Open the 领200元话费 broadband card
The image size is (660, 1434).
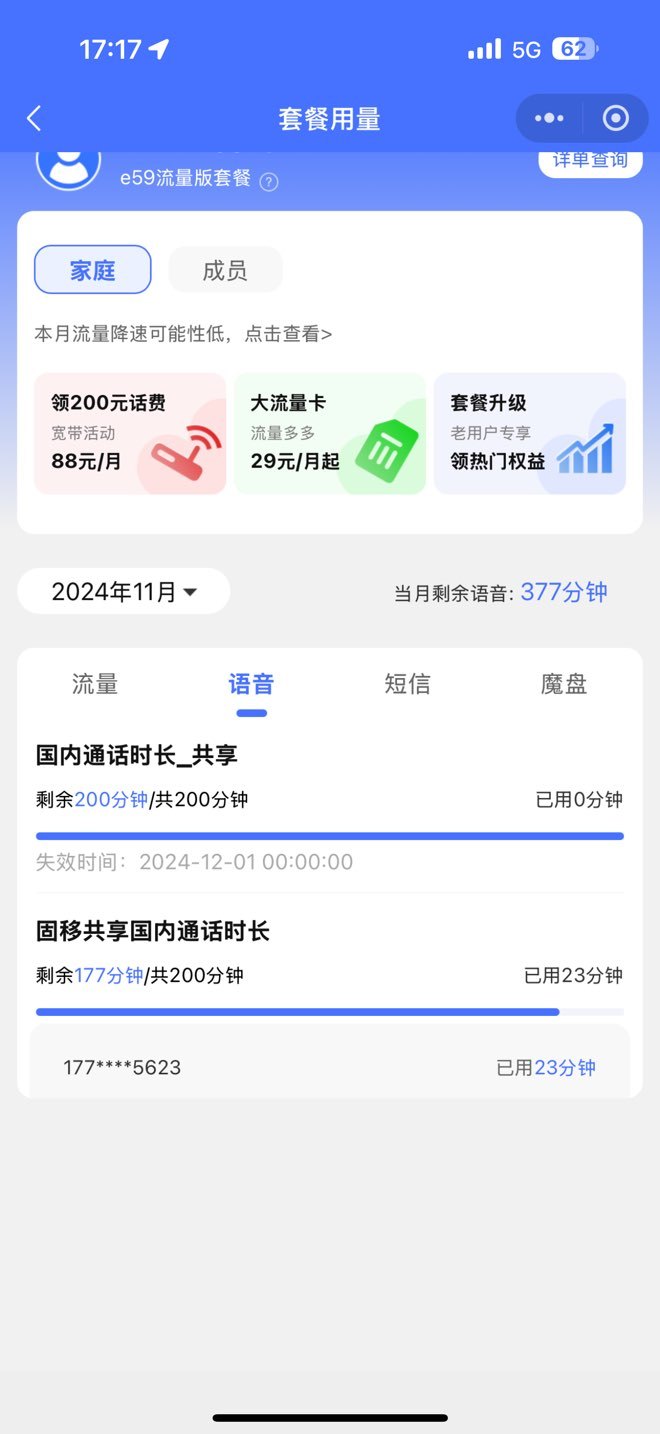pos(130,434)
